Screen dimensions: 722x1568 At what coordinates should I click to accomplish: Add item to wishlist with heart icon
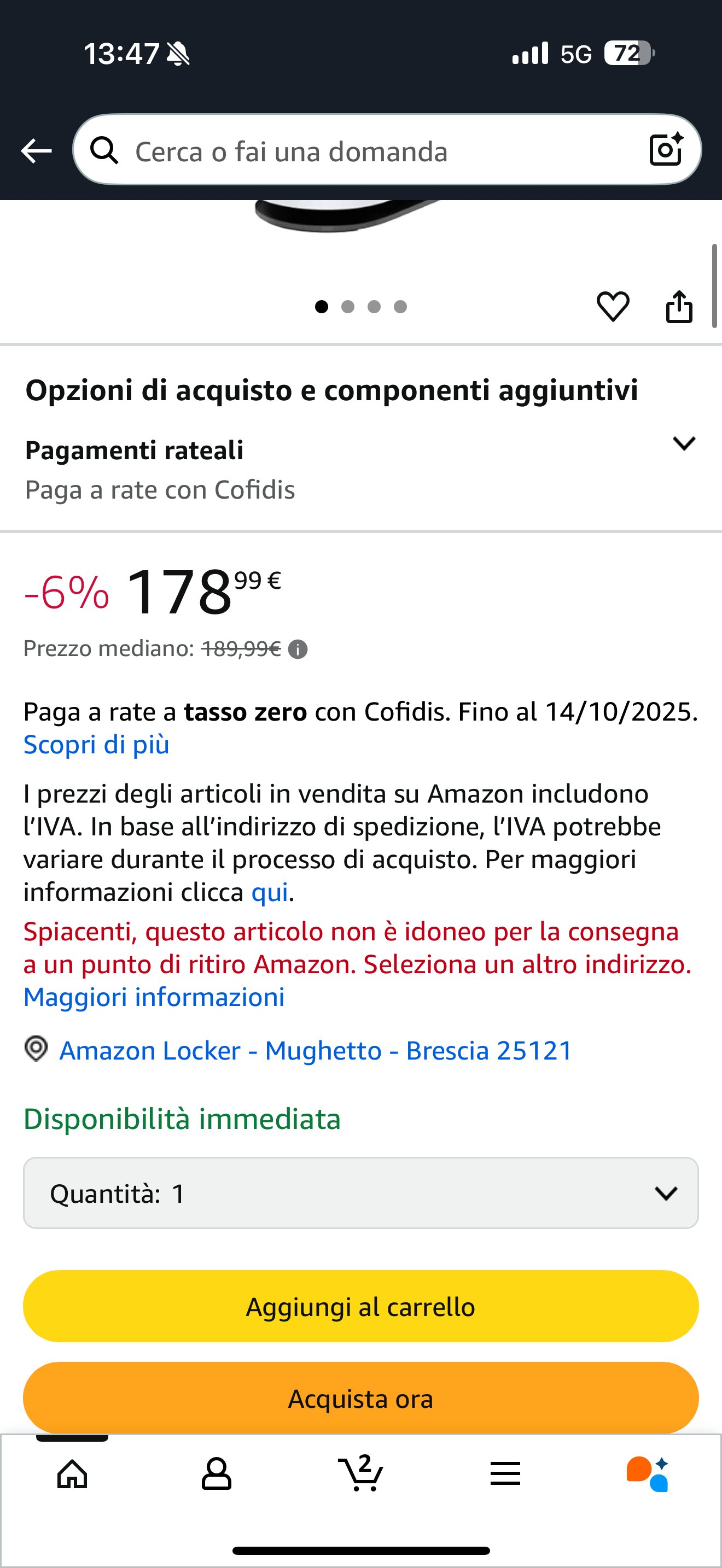coord(613,306)
